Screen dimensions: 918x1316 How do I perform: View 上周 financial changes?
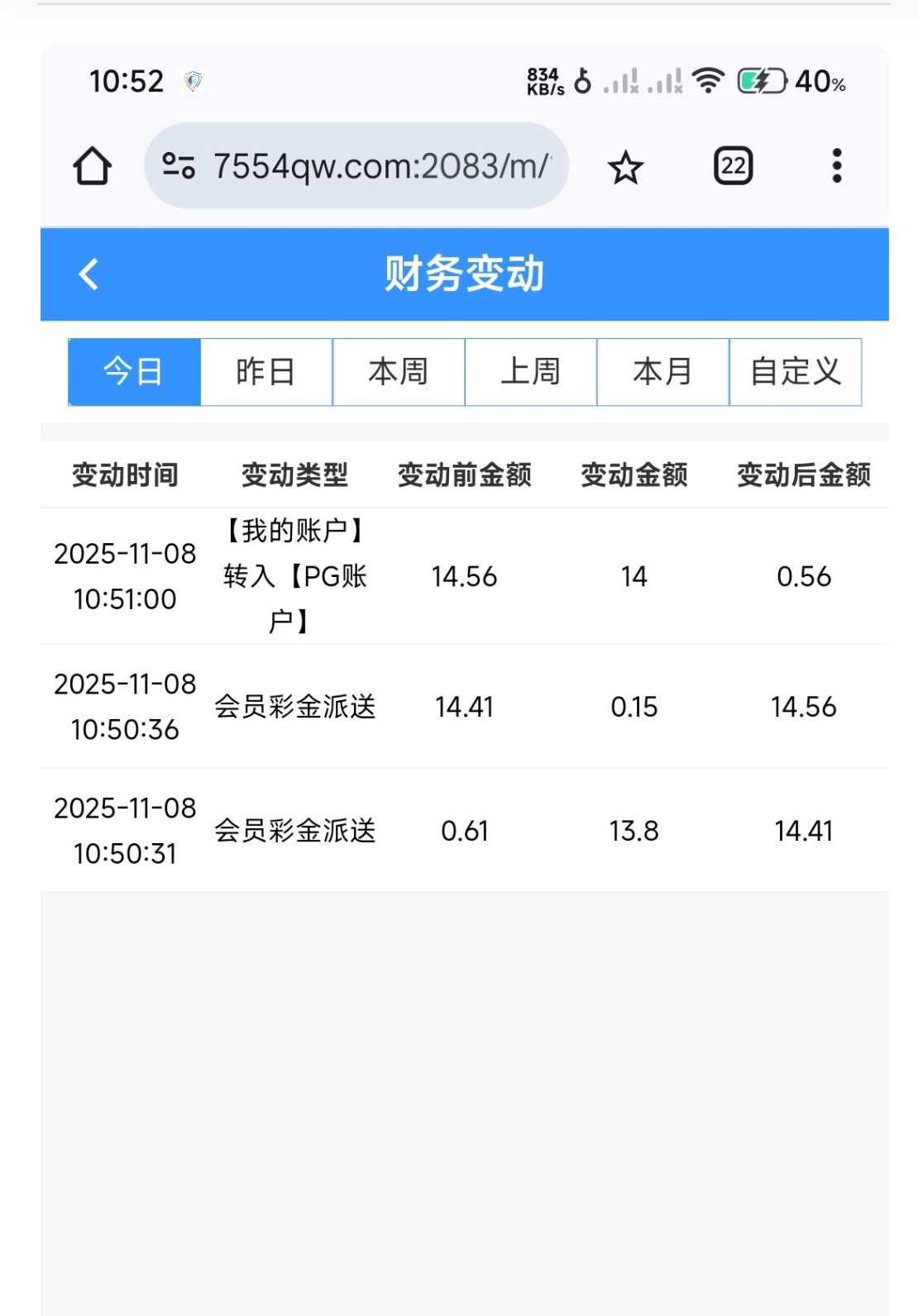click(x=531, y=372)
